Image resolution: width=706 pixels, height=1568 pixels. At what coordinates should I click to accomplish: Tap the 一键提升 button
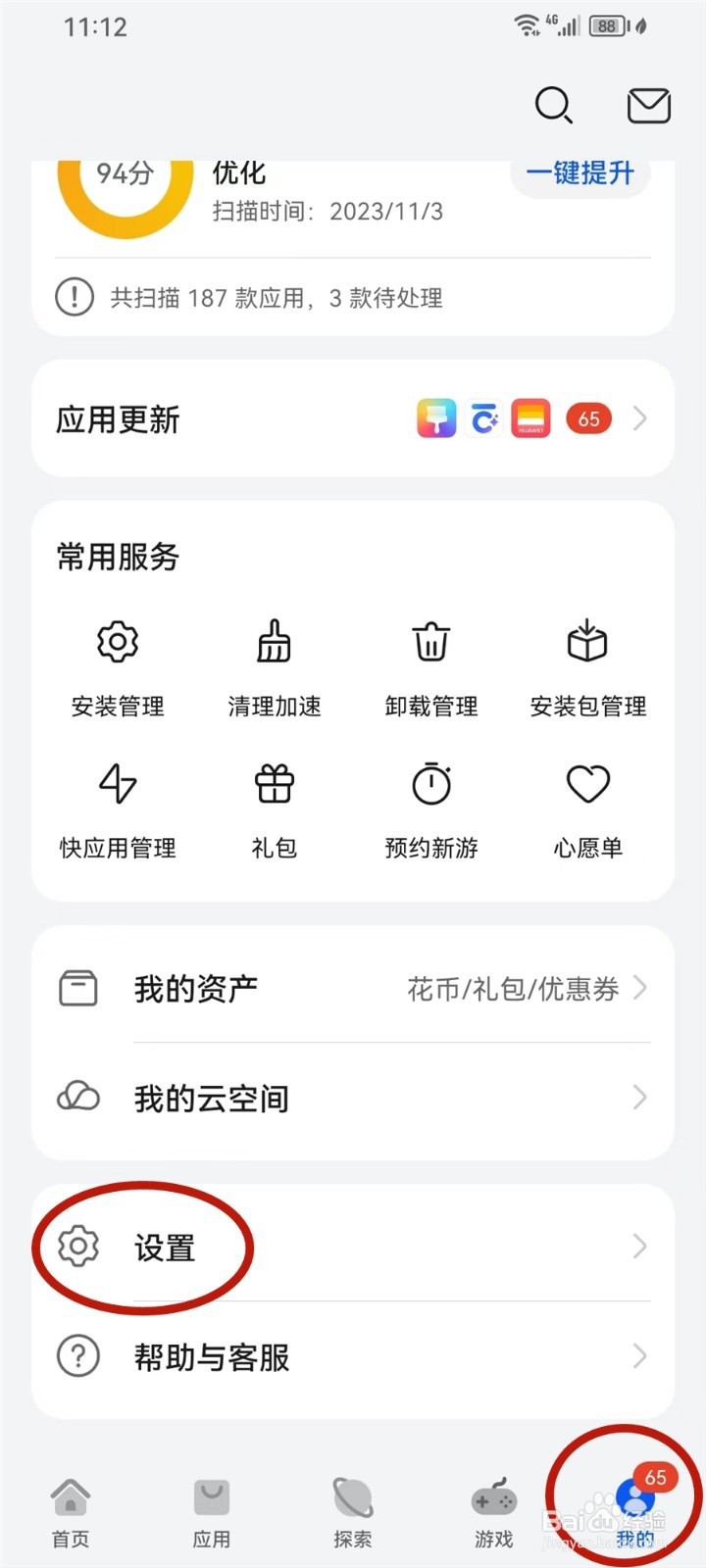(x=580, y=174)
